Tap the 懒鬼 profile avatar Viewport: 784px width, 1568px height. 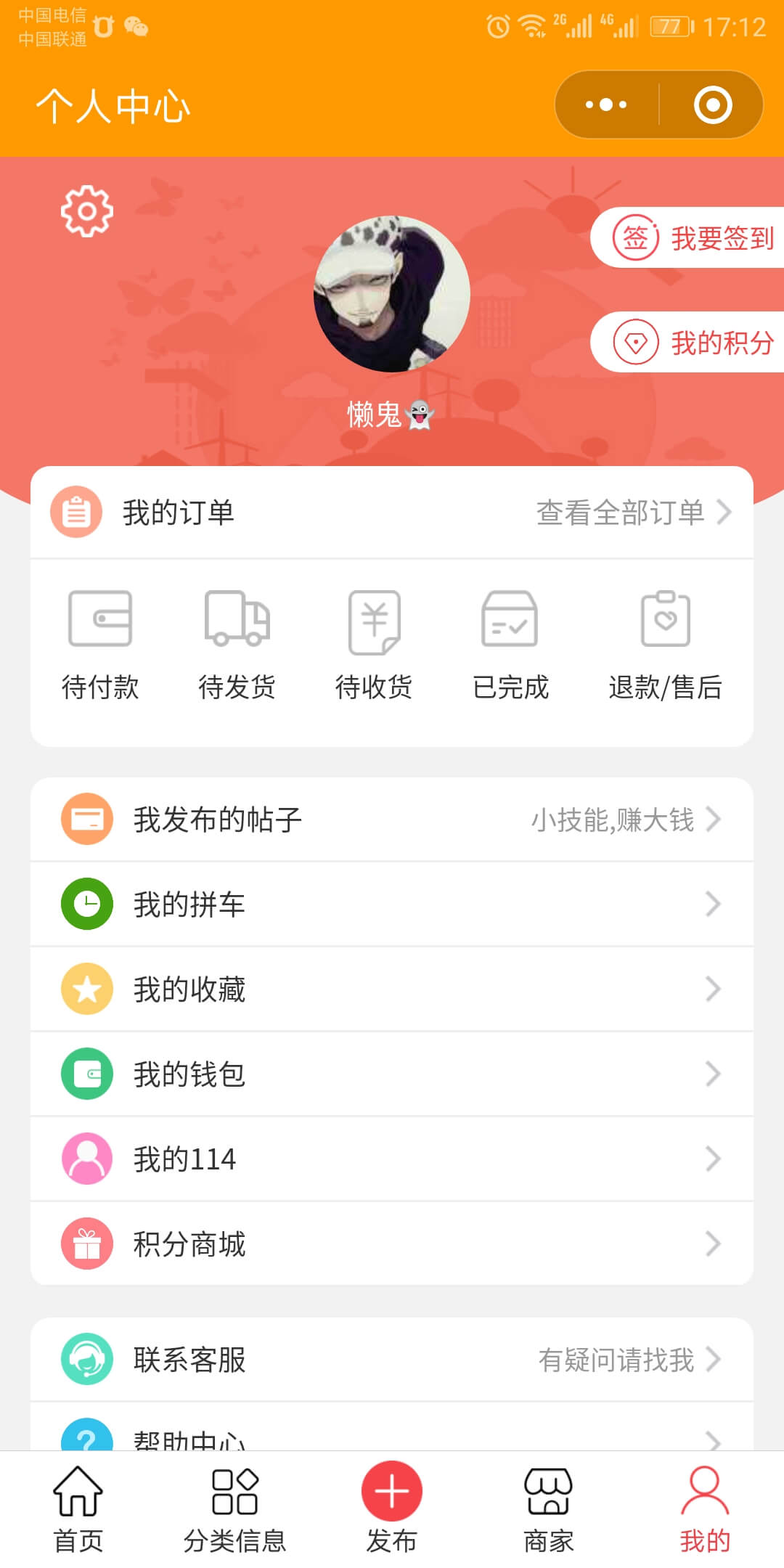click(x=391, y=293)
